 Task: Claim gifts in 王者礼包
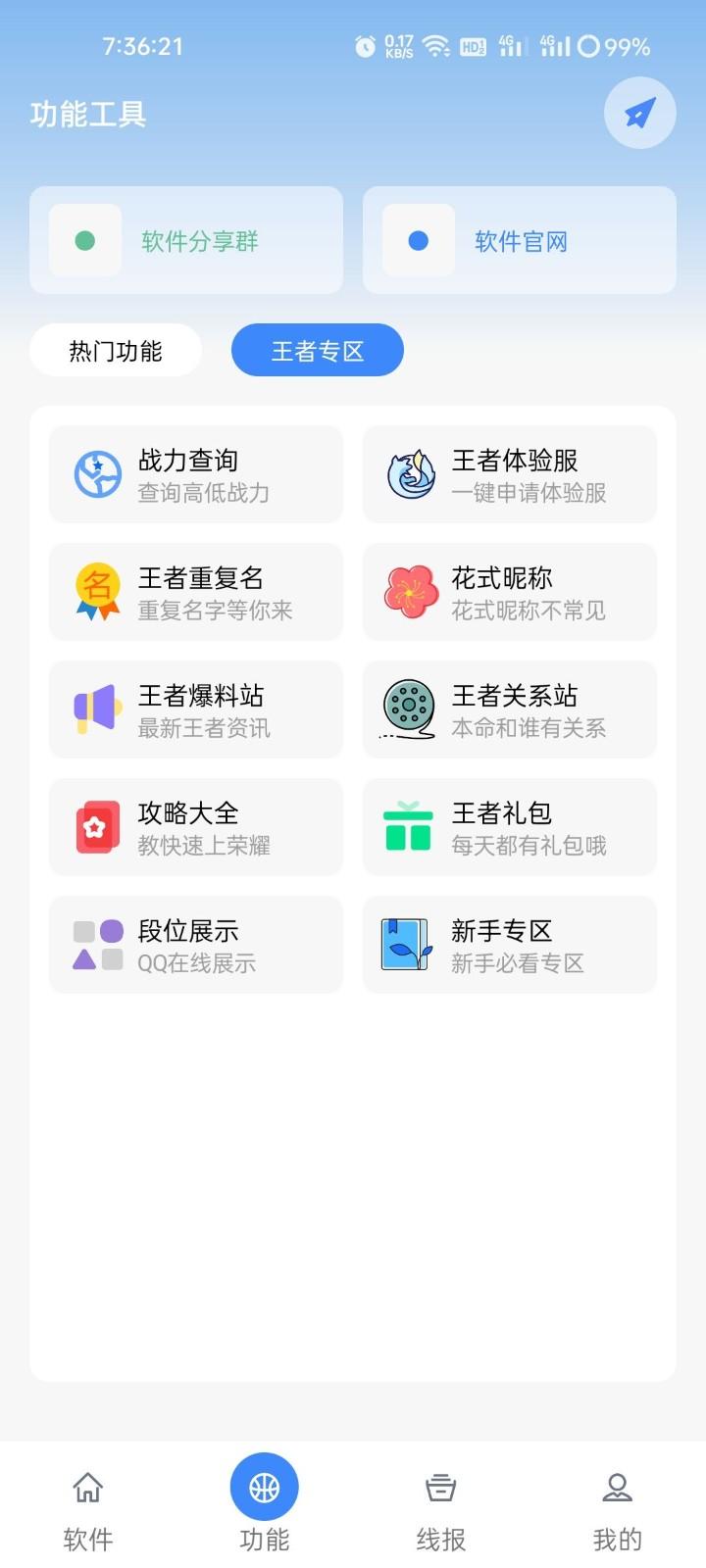[510, 826]
